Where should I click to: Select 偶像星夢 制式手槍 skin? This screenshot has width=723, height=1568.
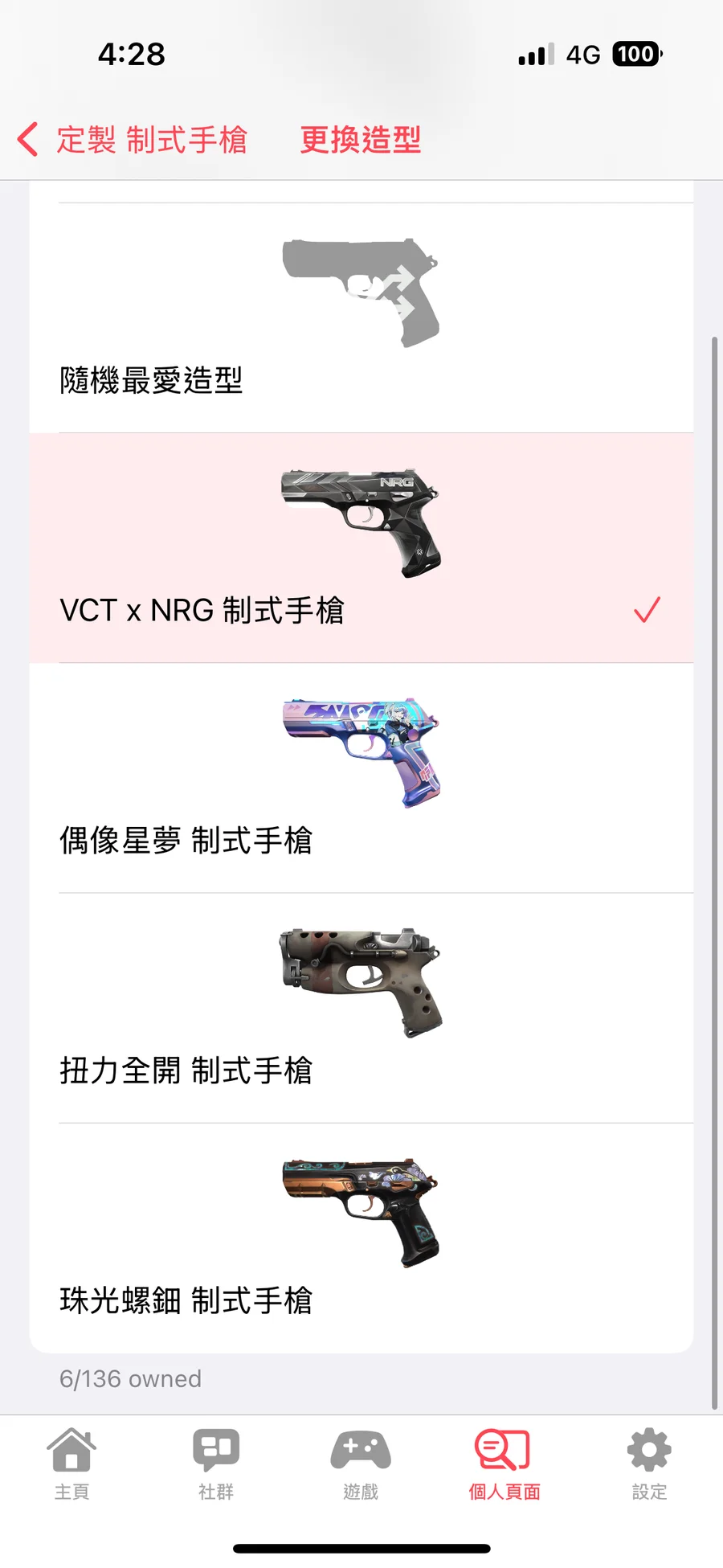coord(361,778)
